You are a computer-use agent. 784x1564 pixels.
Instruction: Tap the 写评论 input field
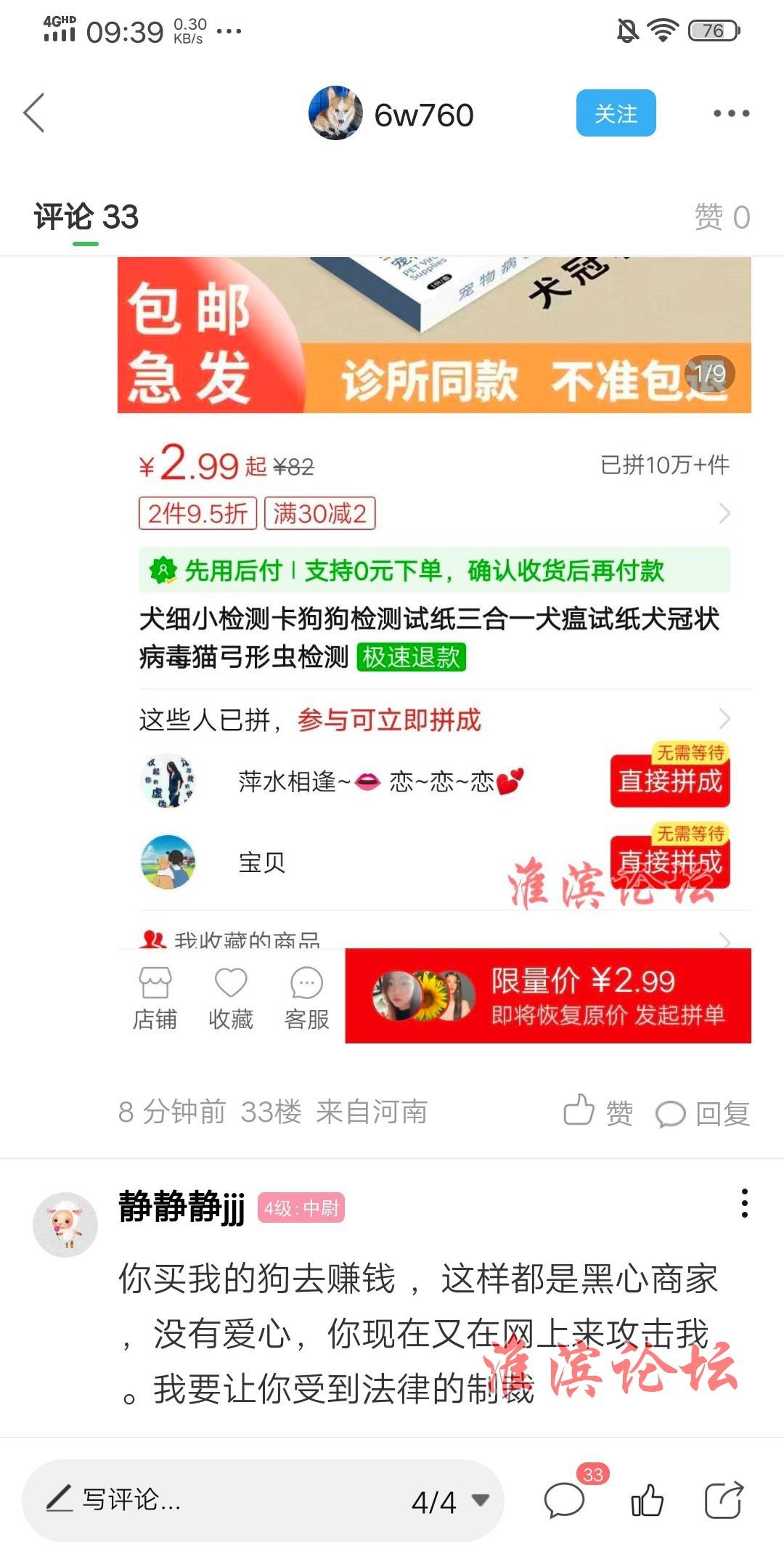coord(218,1499)
